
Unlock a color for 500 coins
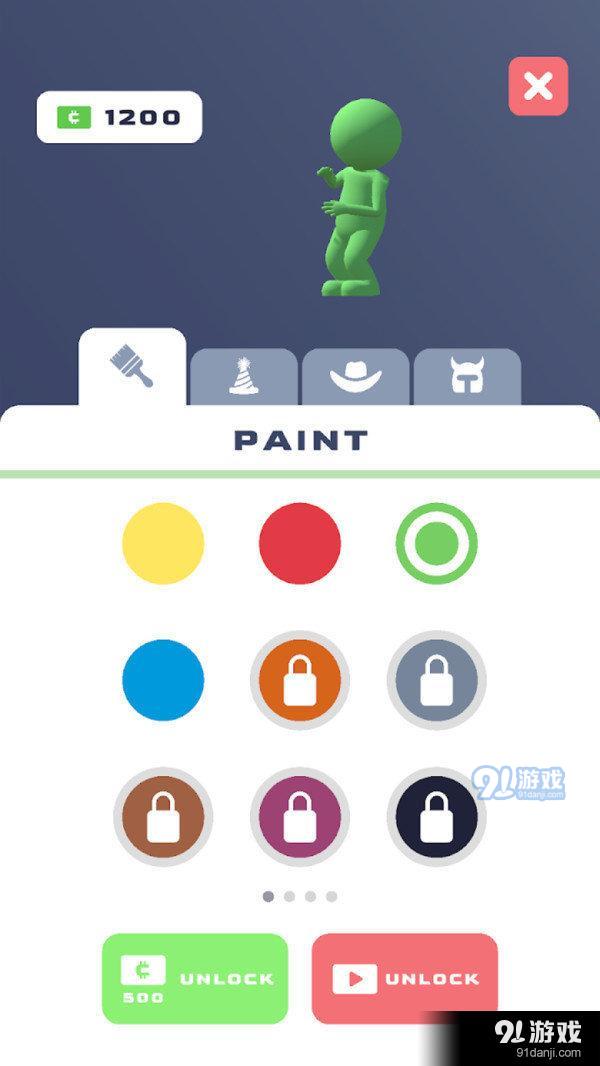tap(195, 978)
